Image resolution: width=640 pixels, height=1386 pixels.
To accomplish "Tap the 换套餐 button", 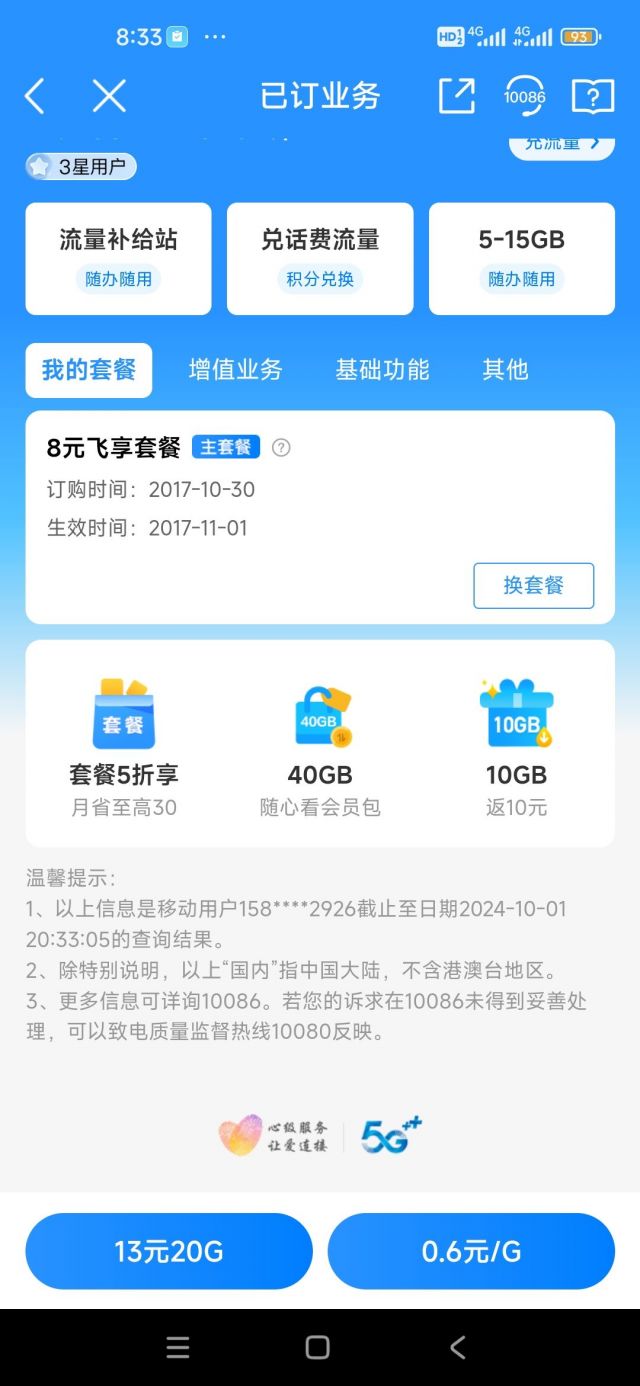I will coord(533,586).
